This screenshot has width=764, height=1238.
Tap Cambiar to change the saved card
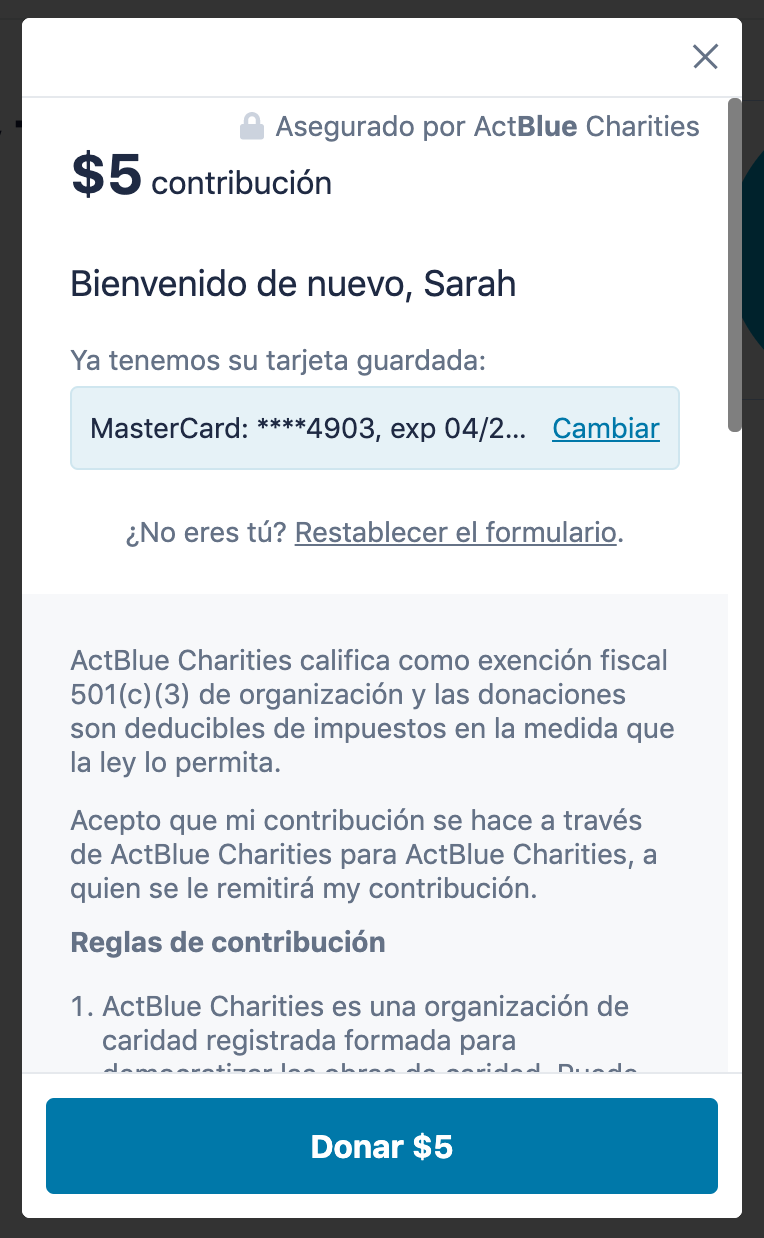[x=606, y=429]
